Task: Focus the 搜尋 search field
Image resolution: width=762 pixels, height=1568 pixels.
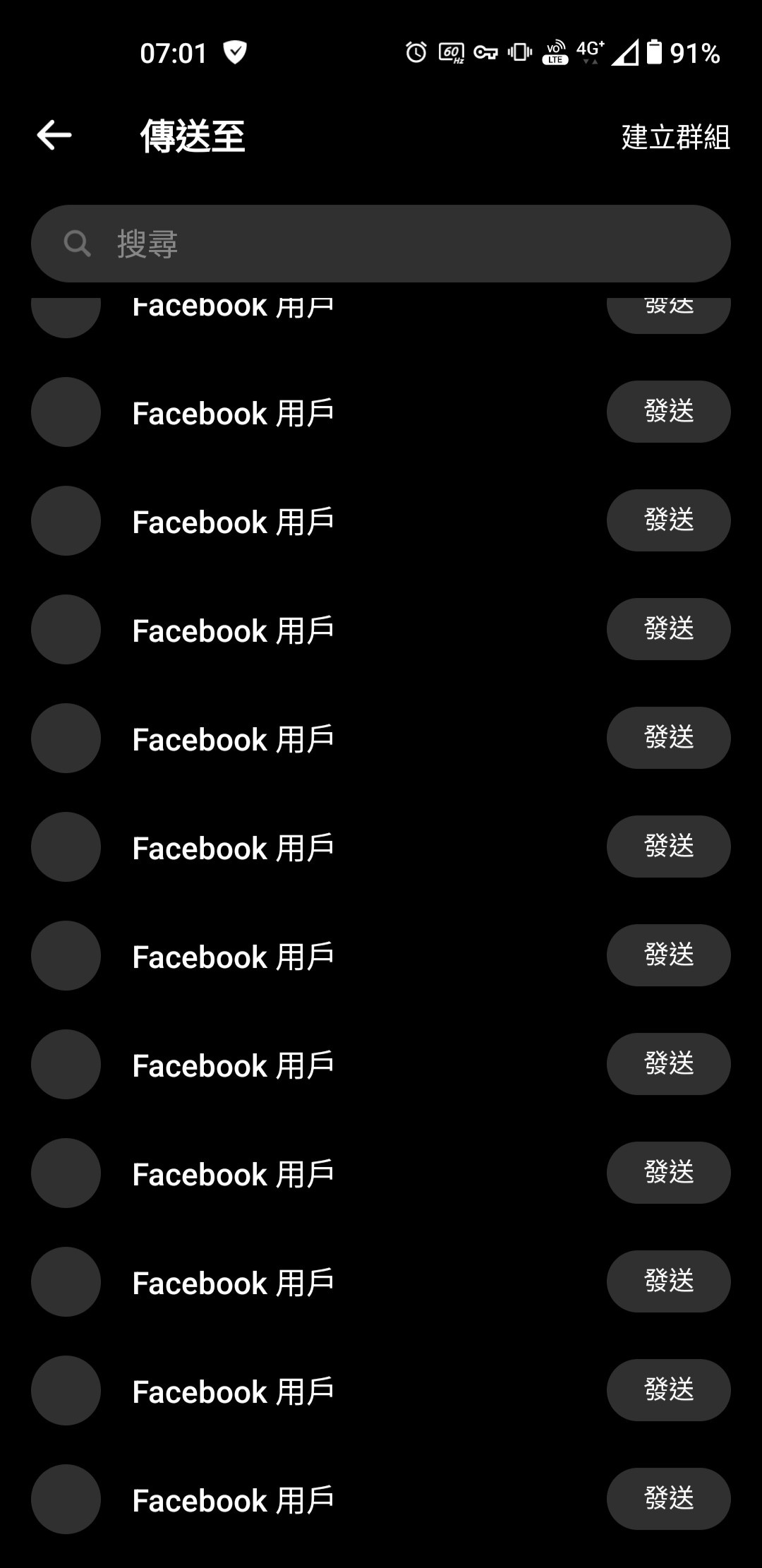Action: pos(381,244)
